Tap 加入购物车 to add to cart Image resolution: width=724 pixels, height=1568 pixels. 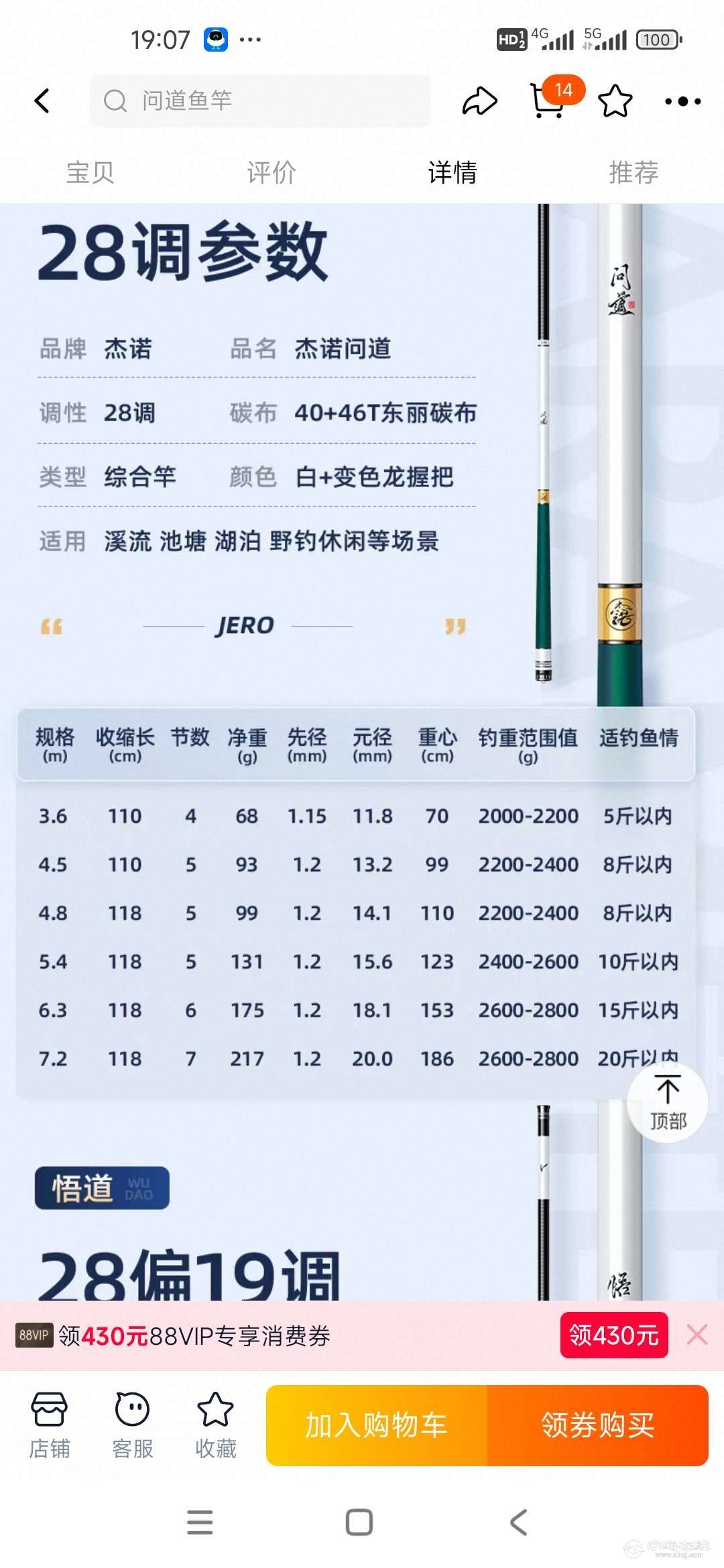pyautogui.click(x=377, y=1425)
